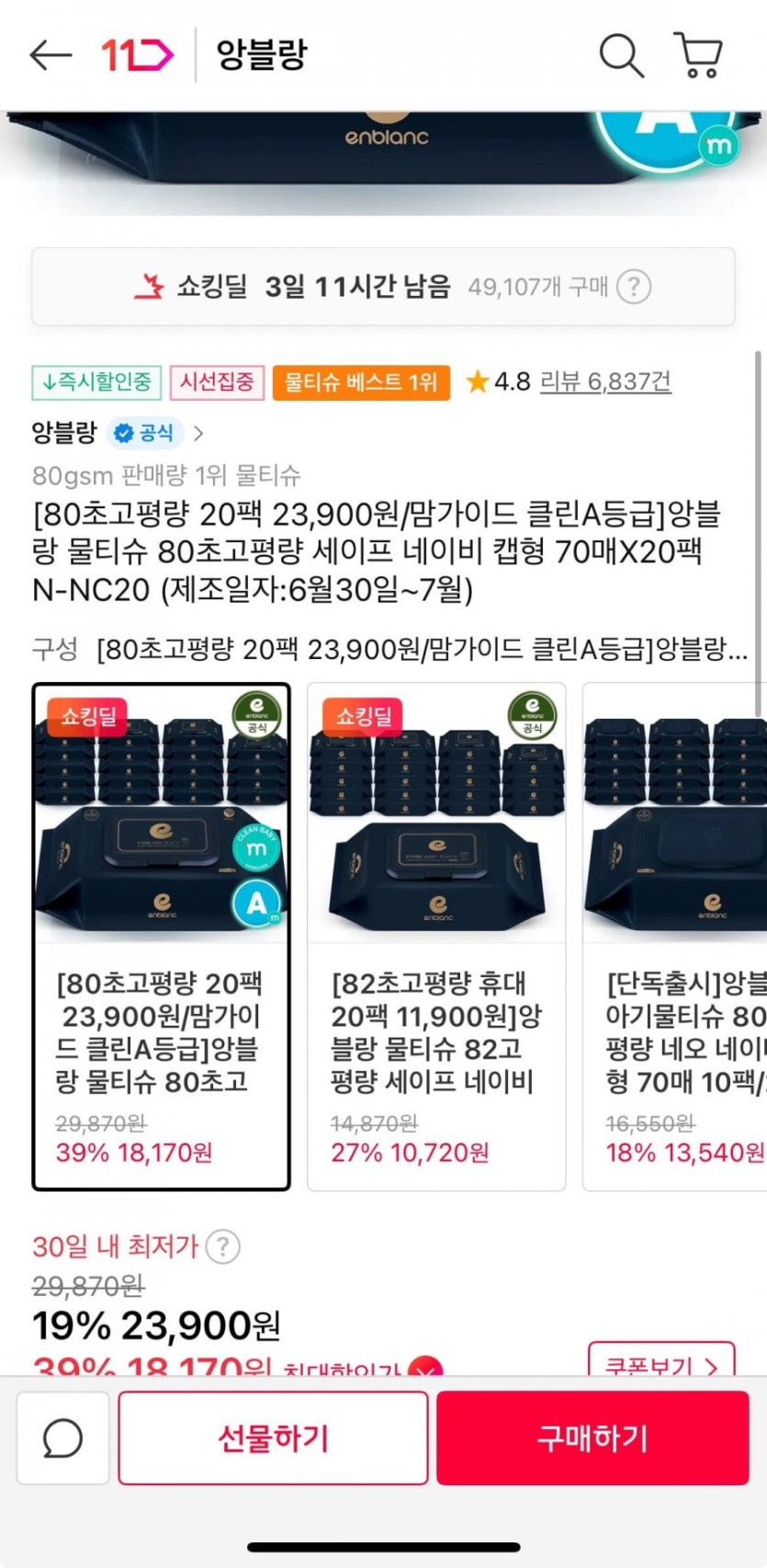Tap 선물하기 button
This screenshot has width=767, height=1568.
tap(273, 1437)
